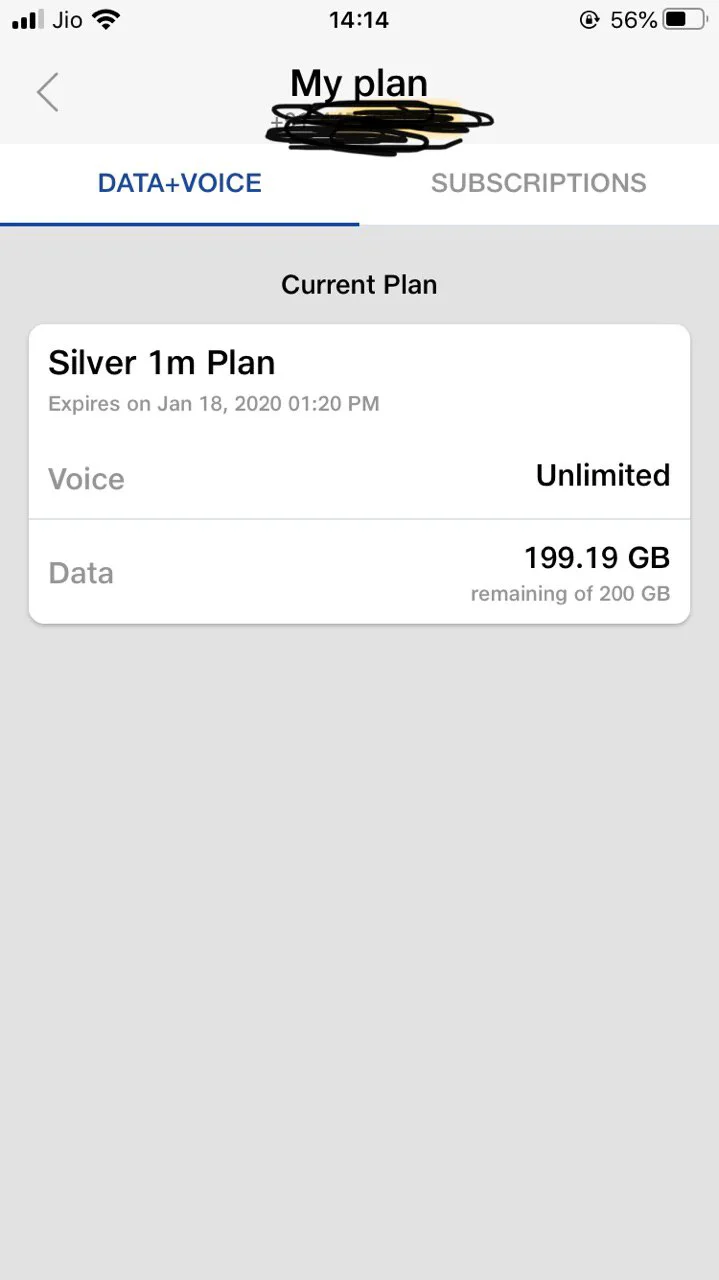Go back using the top-left arrow
719x1280 pixels.
pyautogui.click(x=47, y=92)
